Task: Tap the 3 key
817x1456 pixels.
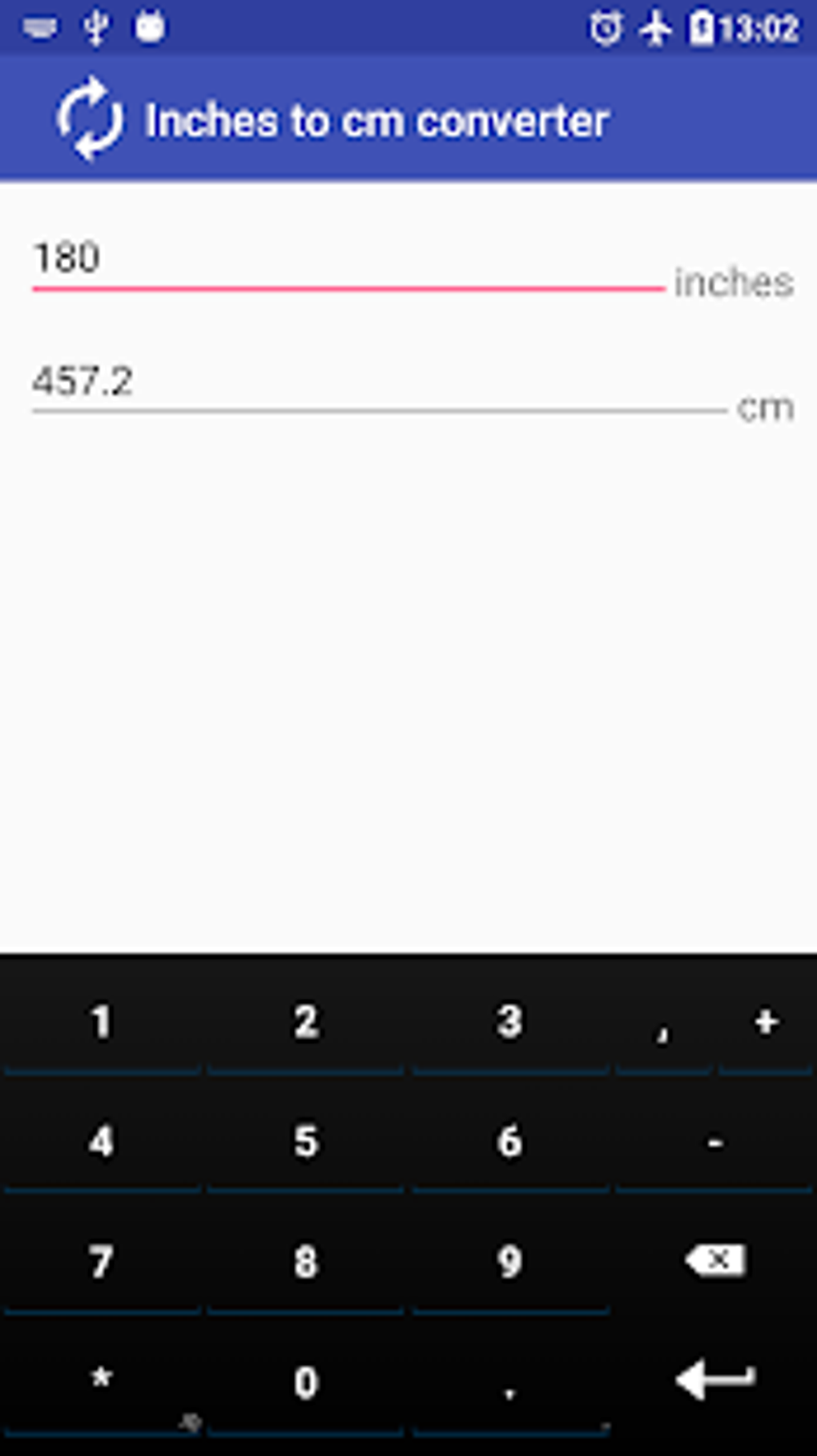Action: tap(509, 1022)
